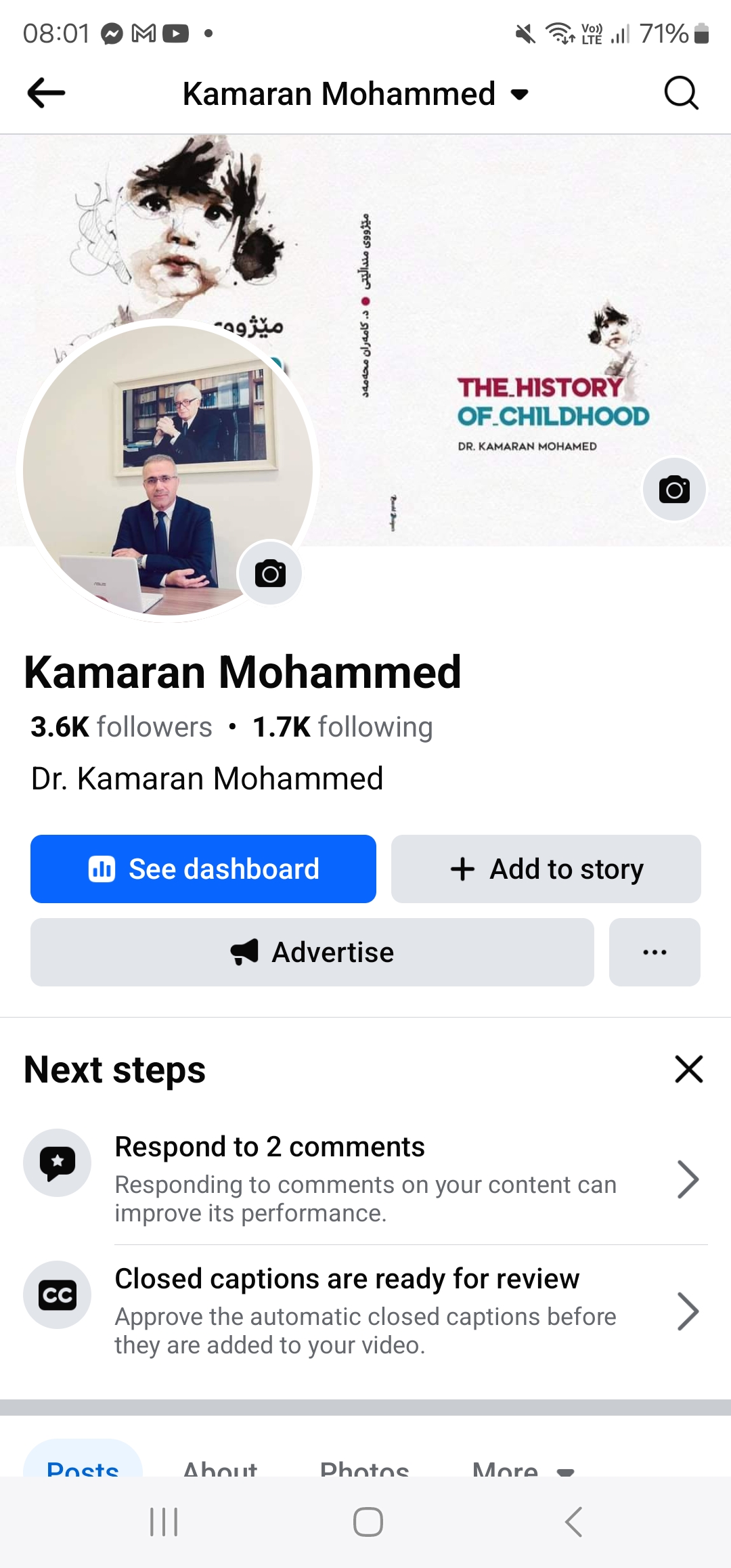Review closed captions ready for review

(365, 1311)
